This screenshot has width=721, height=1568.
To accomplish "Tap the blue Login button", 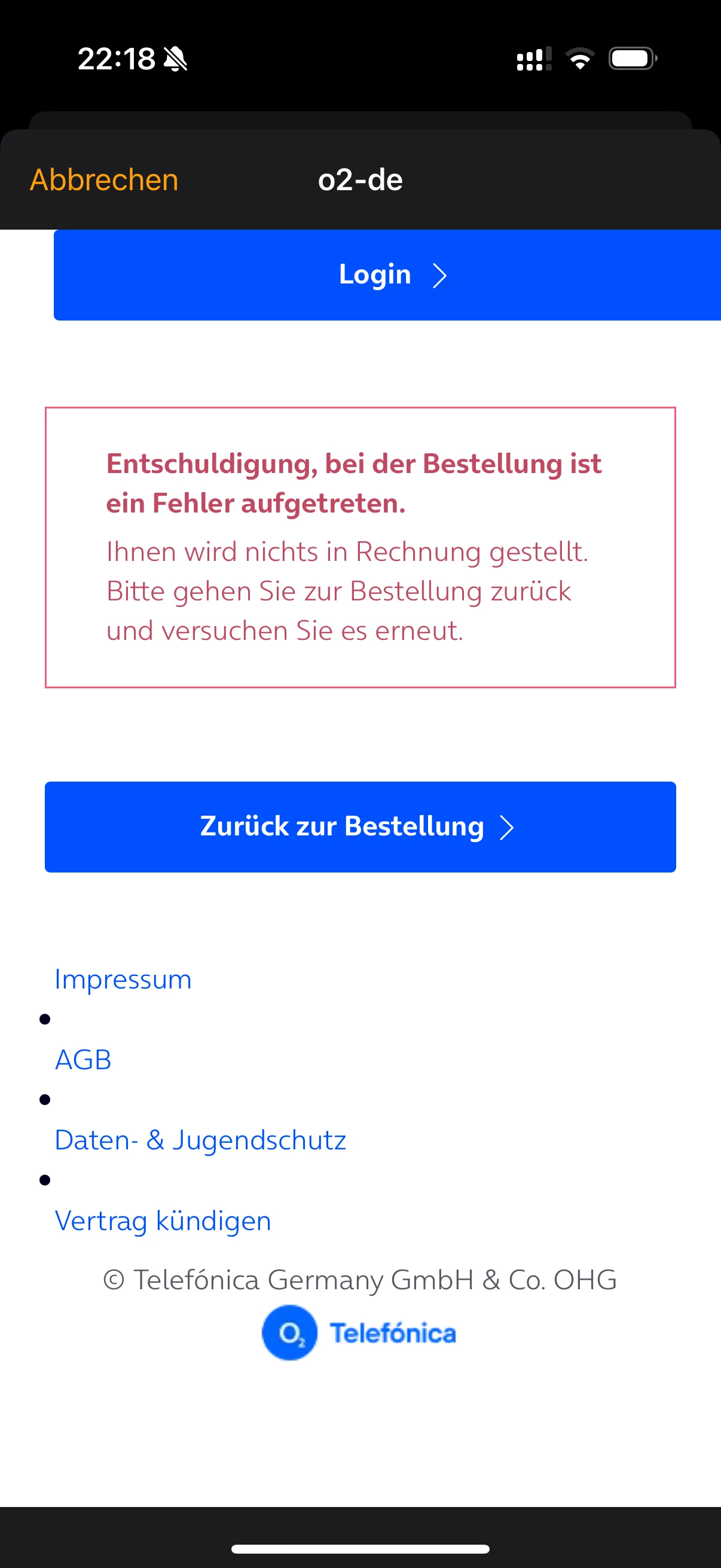I will pos(387,275).
